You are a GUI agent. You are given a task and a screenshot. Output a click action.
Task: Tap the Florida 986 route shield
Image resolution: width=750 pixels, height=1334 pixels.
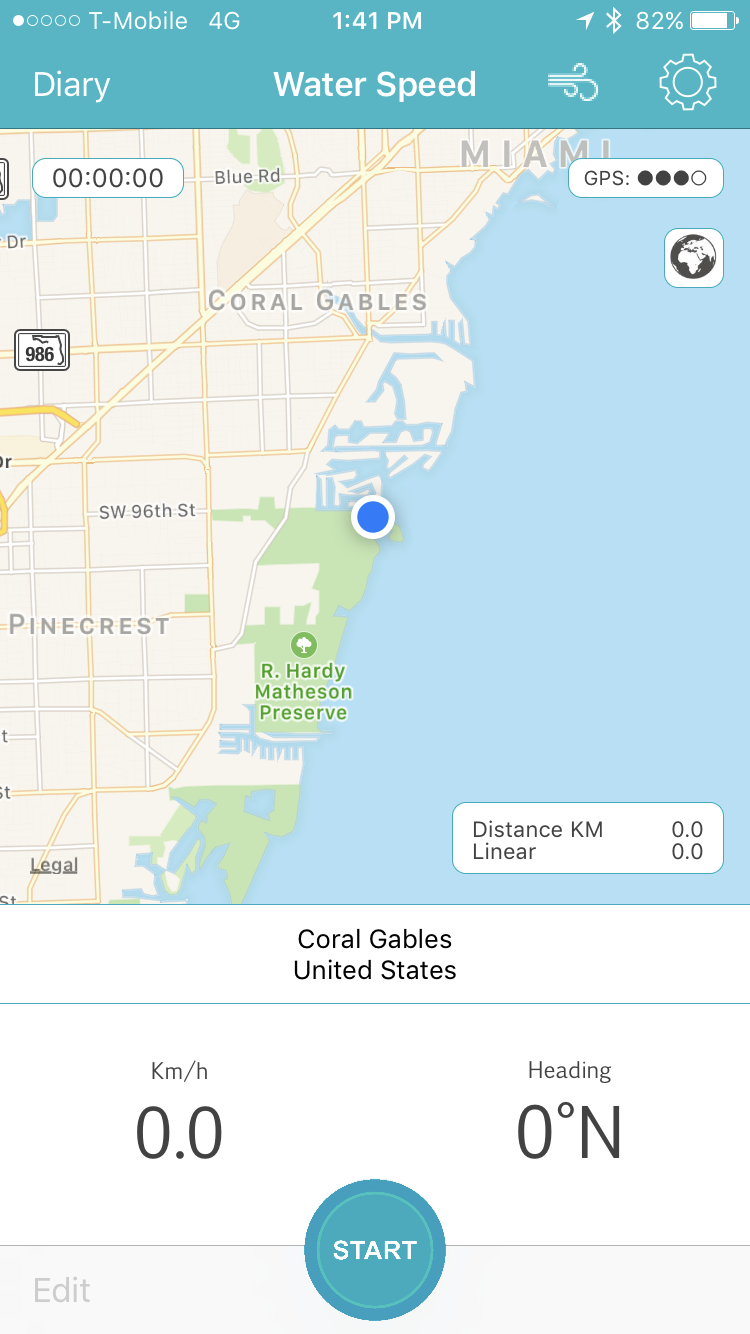point(41,351)
